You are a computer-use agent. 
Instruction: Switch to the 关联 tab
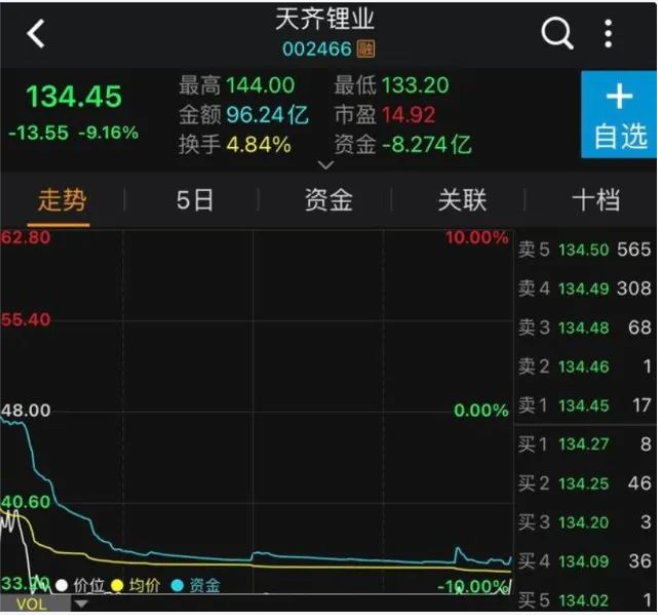tap(462, 200)
